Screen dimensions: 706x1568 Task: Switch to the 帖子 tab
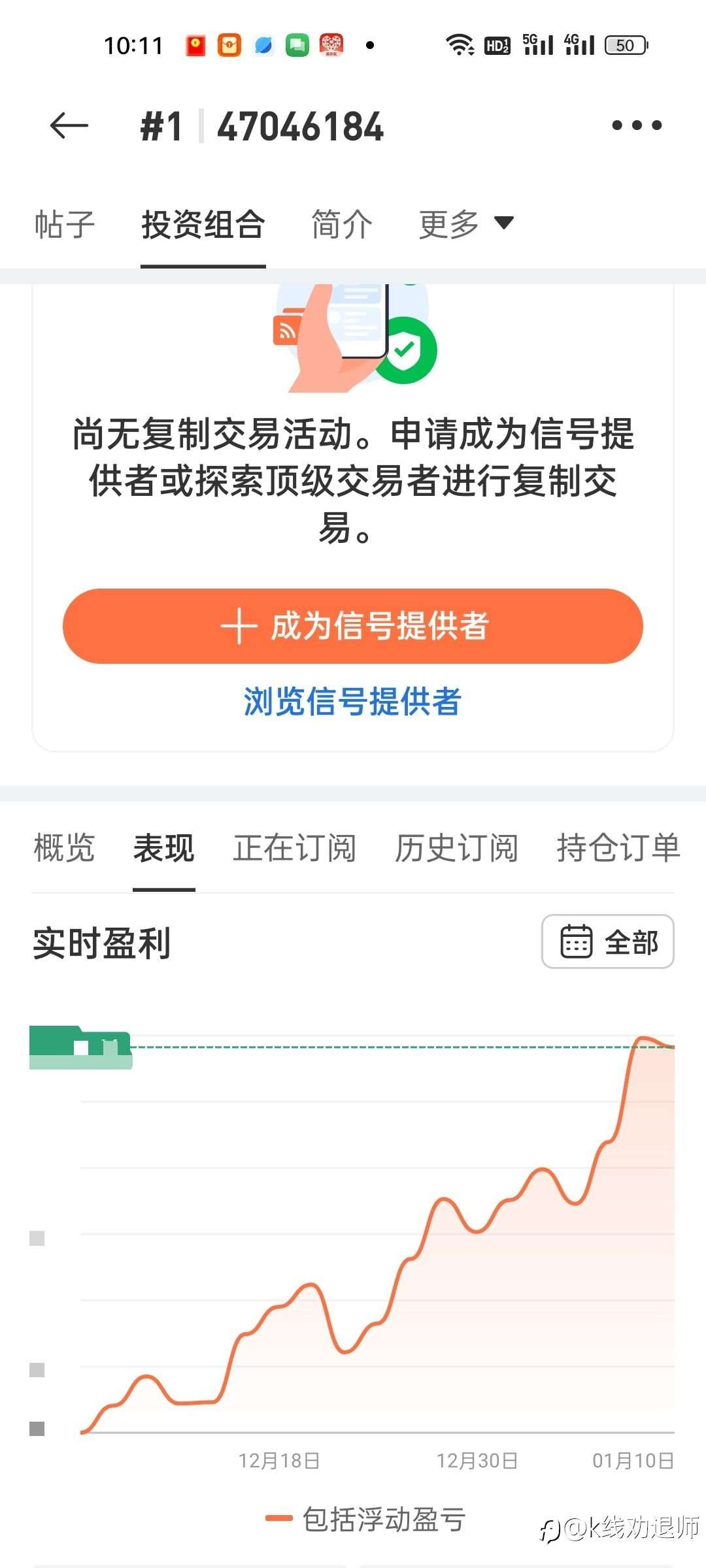pyautogui.click(x=65, y=224)
